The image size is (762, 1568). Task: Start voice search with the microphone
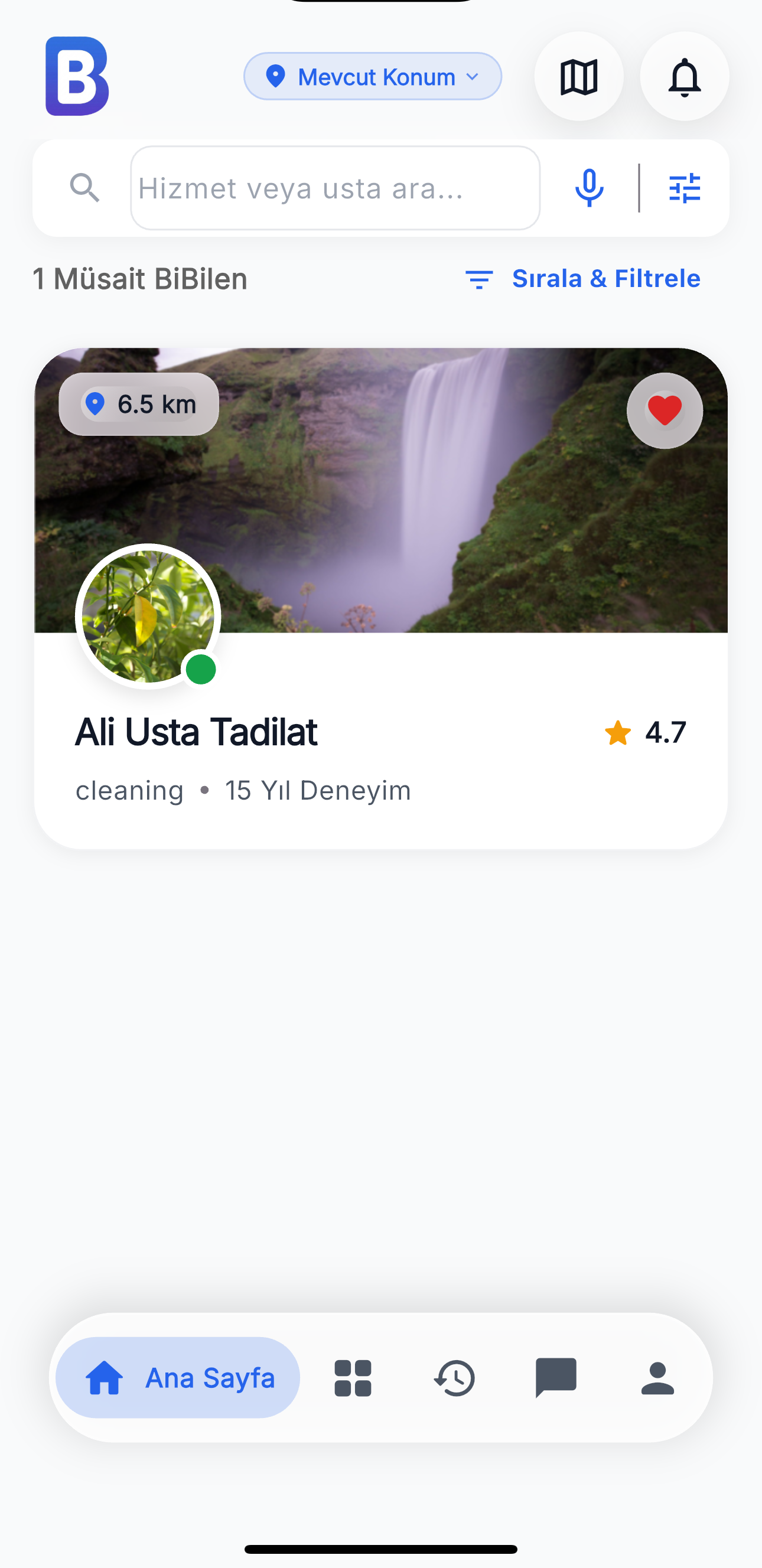coord(589,188)
